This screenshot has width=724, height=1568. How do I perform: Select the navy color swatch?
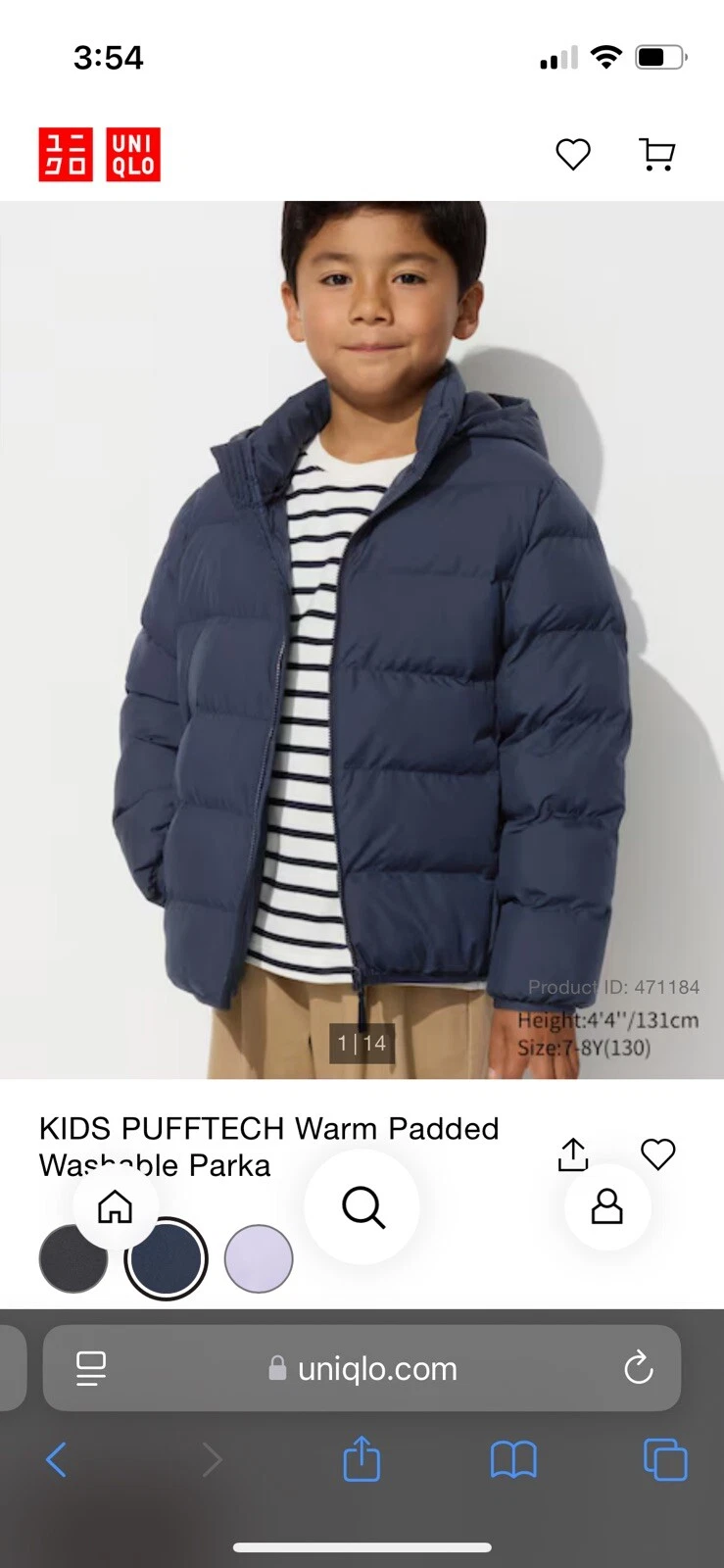click(x=166, y=1258)
